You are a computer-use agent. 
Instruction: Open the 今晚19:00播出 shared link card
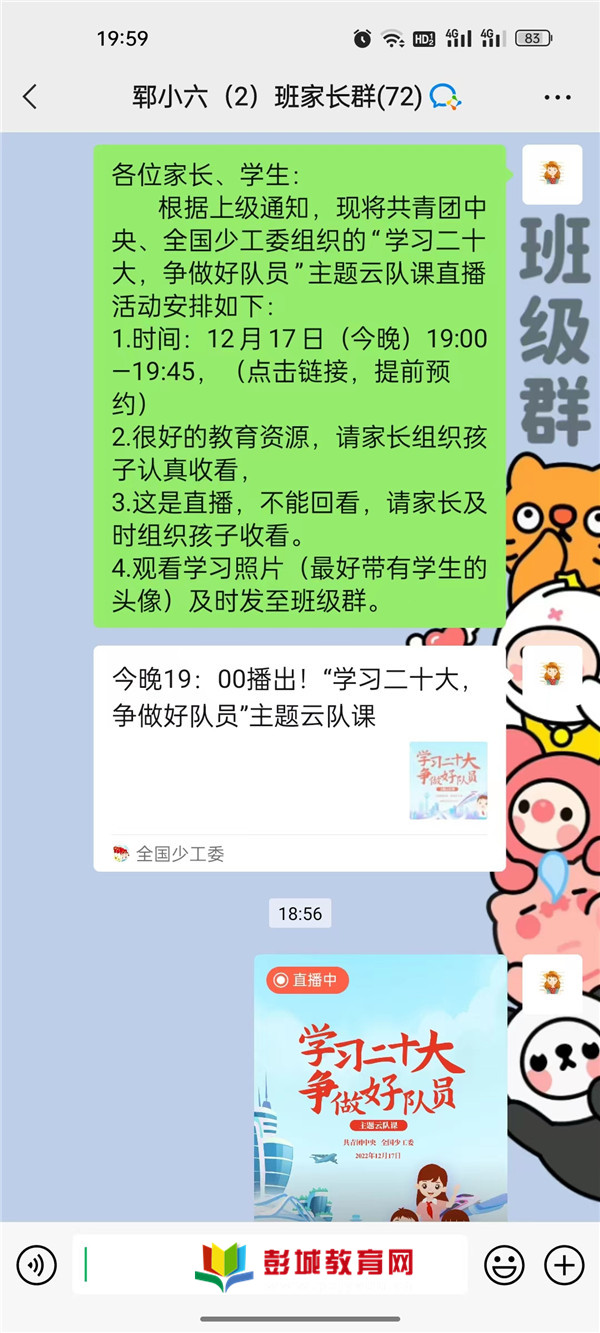pos(299,758)
